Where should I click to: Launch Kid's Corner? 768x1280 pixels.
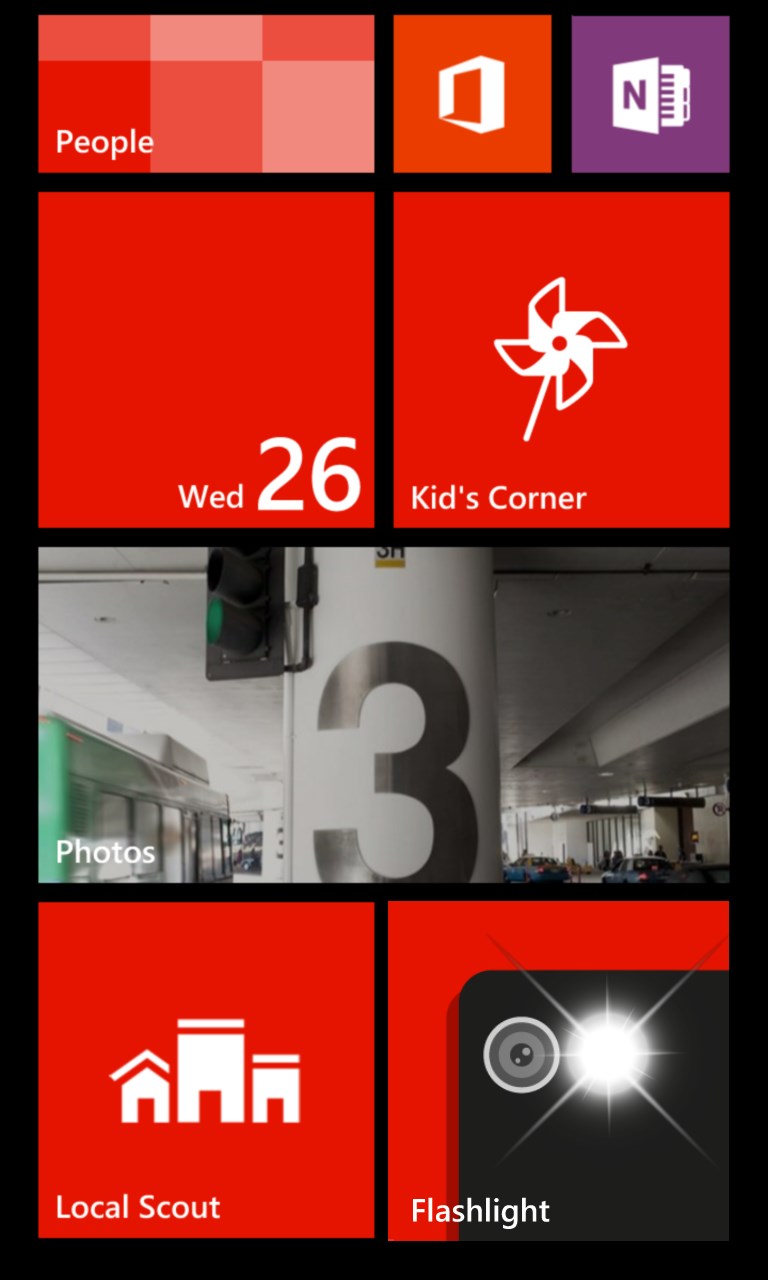click(x=561, y=360)
